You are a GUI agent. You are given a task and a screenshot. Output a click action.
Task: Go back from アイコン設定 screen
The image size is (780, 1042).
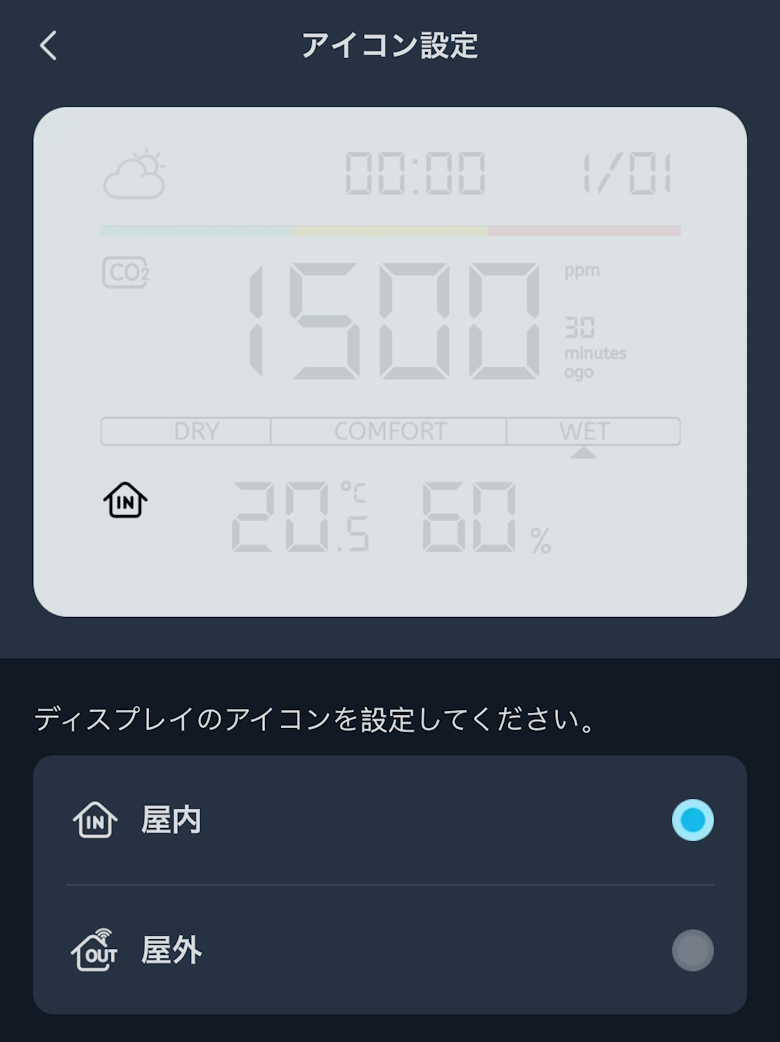click(x=48, y=46)
